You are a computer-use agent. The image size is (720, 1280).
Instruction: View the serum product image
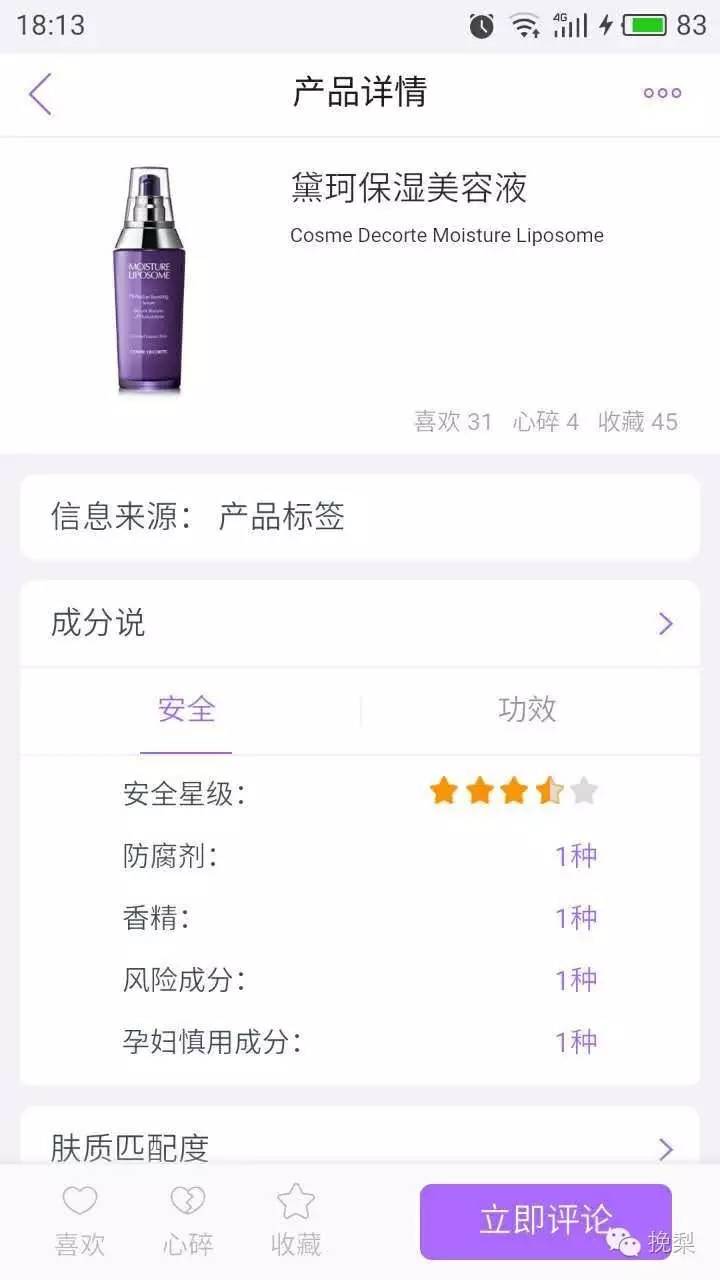click(x=150, y=282)
